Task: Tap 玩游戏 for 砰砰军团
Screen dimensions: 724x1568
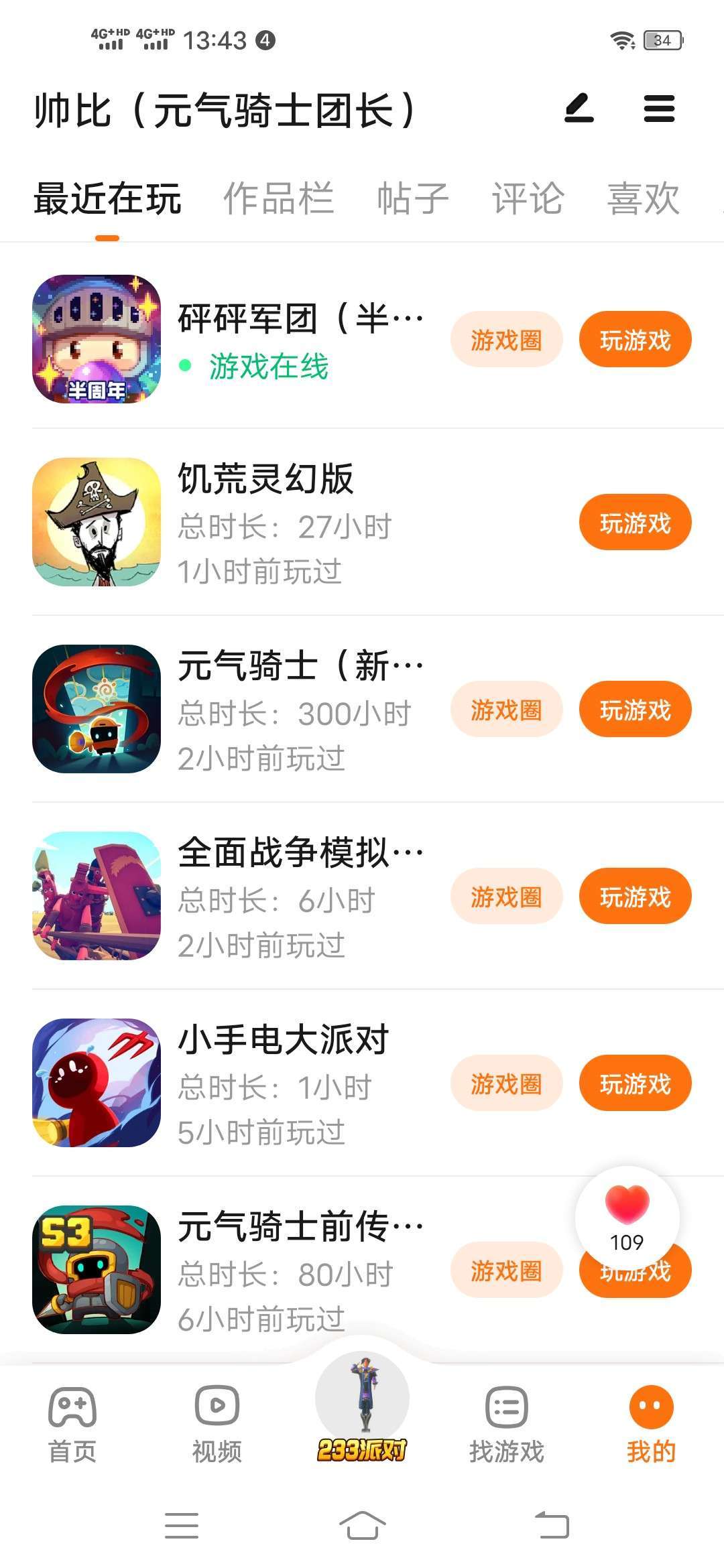Action: pyautogui.click(x=635, y=340)
